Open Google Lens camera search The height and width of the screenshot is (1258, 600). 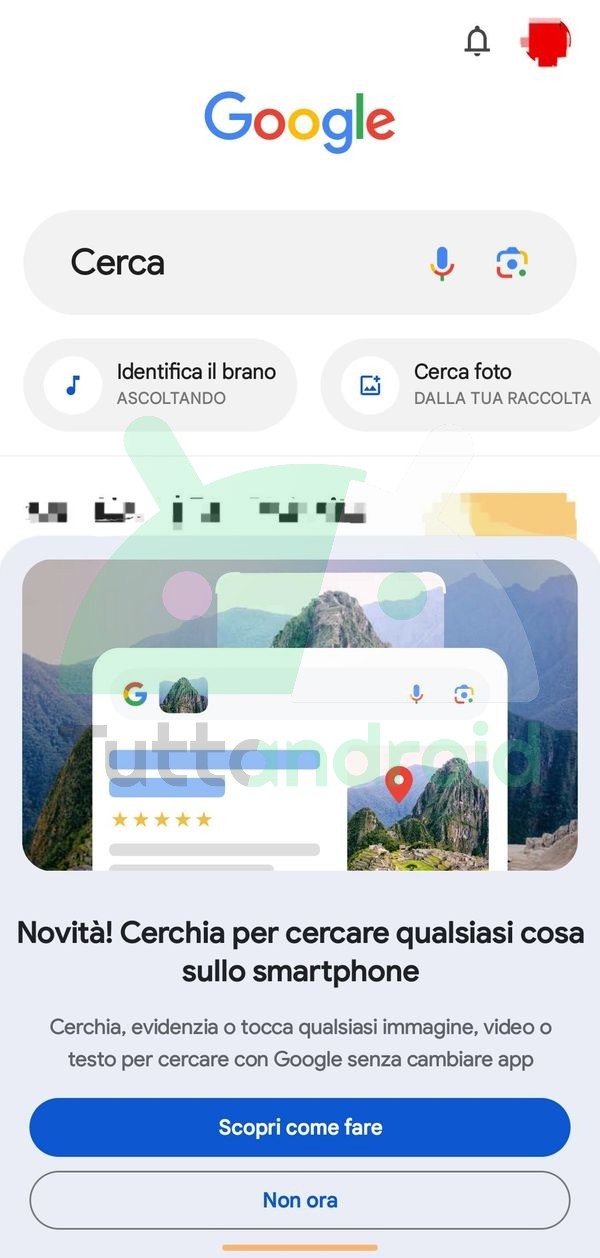click(512, 263)
